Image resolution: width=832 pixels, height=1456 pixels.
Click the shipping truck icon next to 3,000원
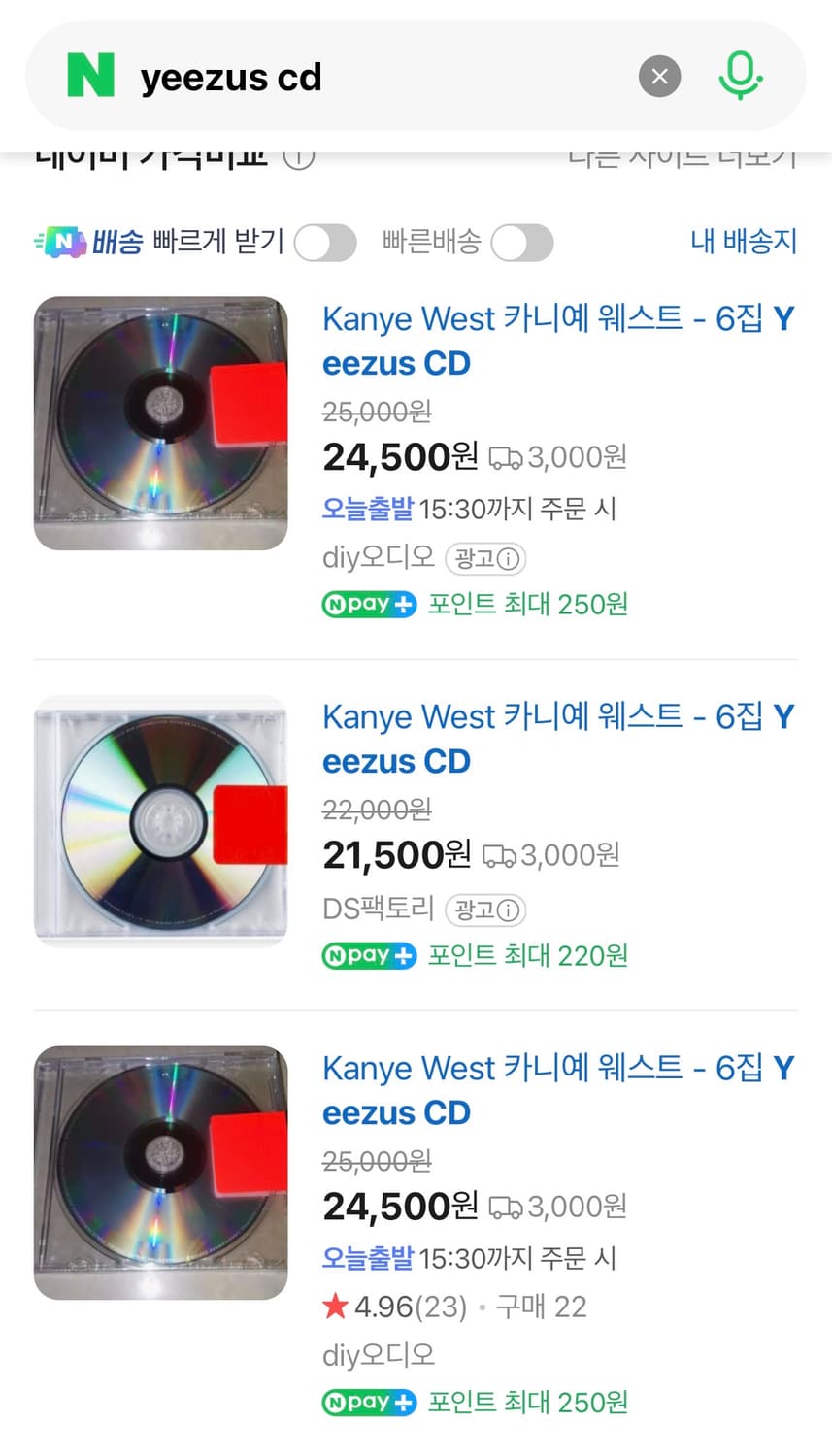pos(504,456)
